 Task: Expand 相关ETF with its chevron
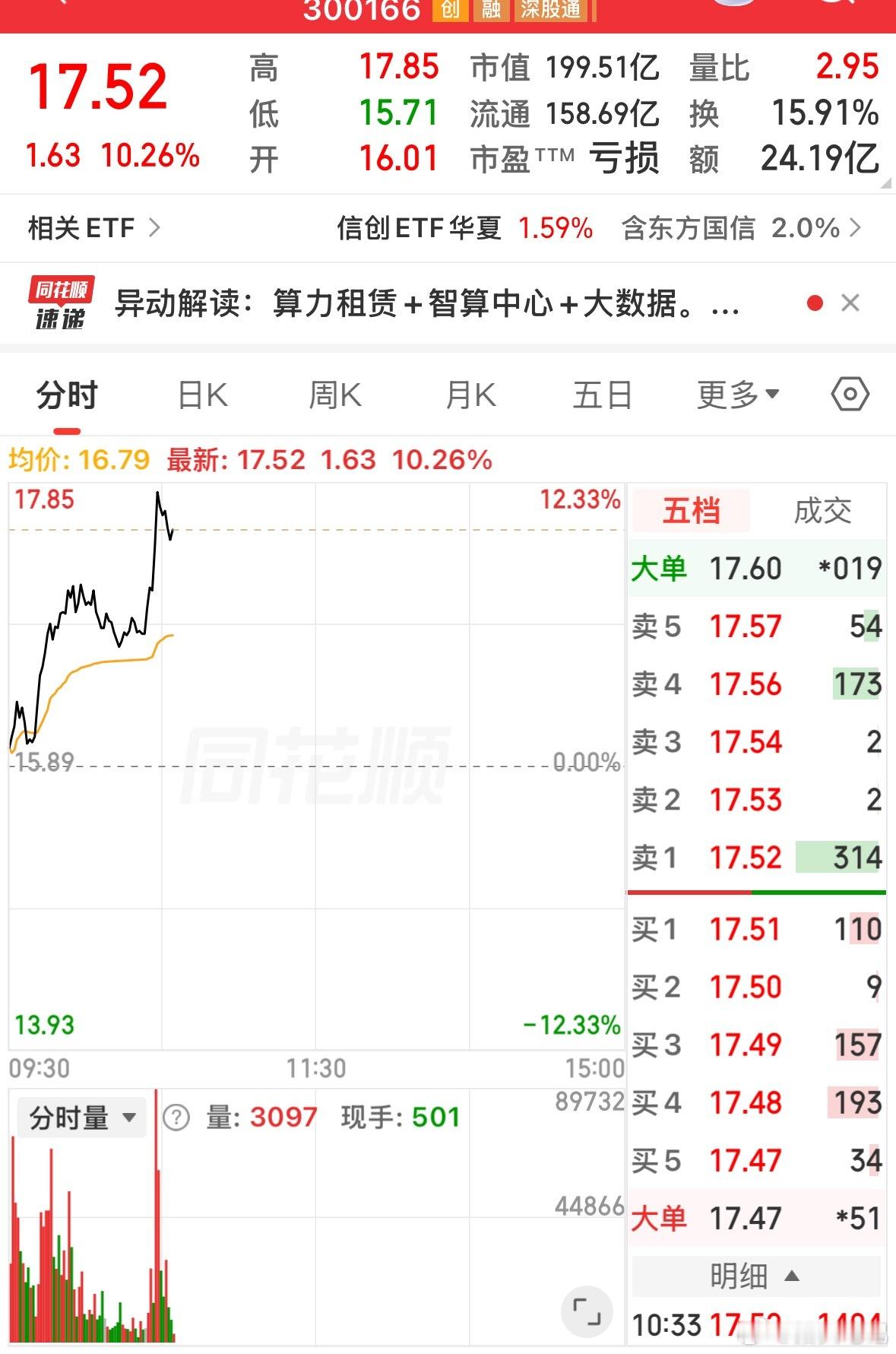point(157,227)
